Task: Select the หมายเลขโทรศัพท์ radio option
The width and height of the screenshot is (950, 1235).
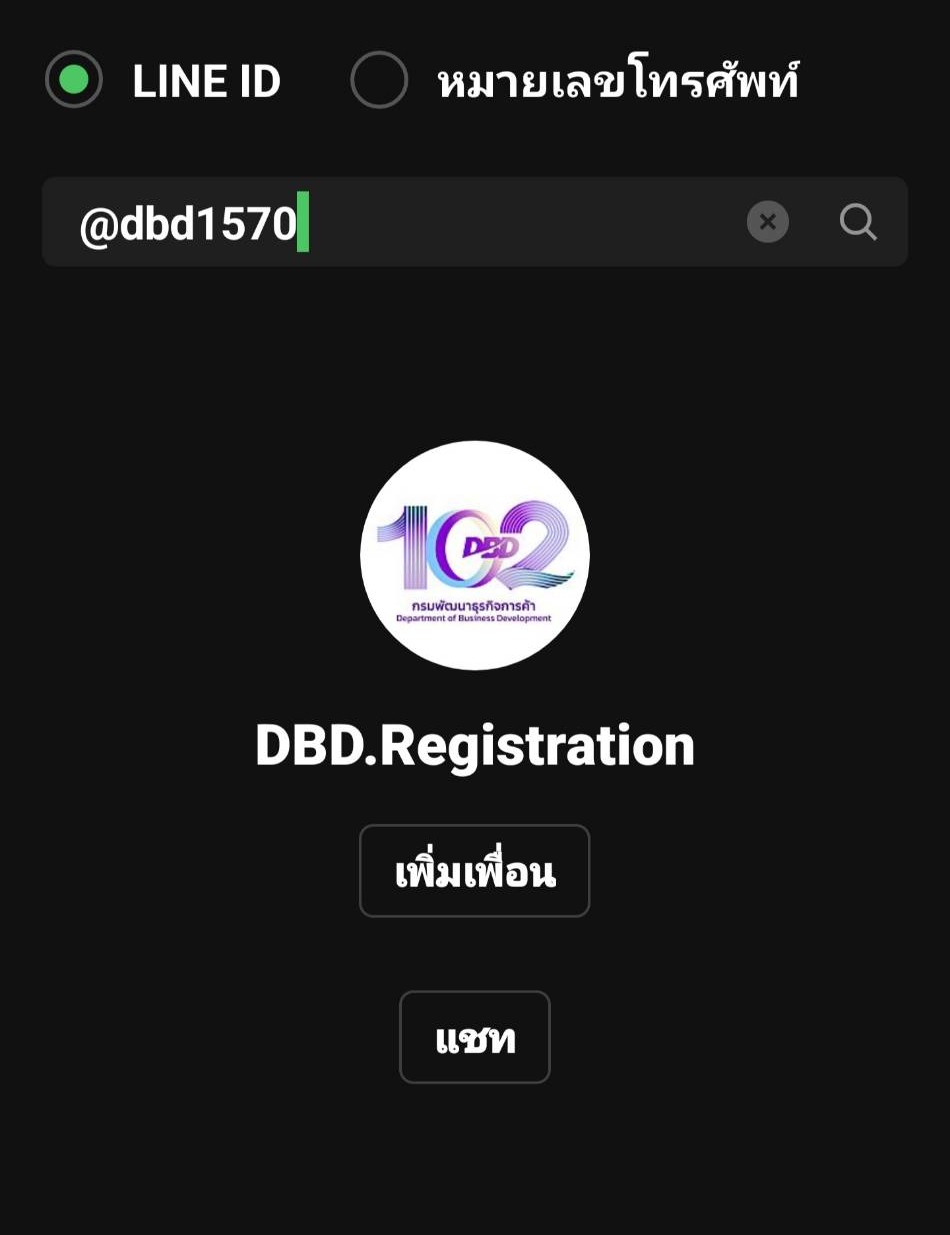Action: 379,80
